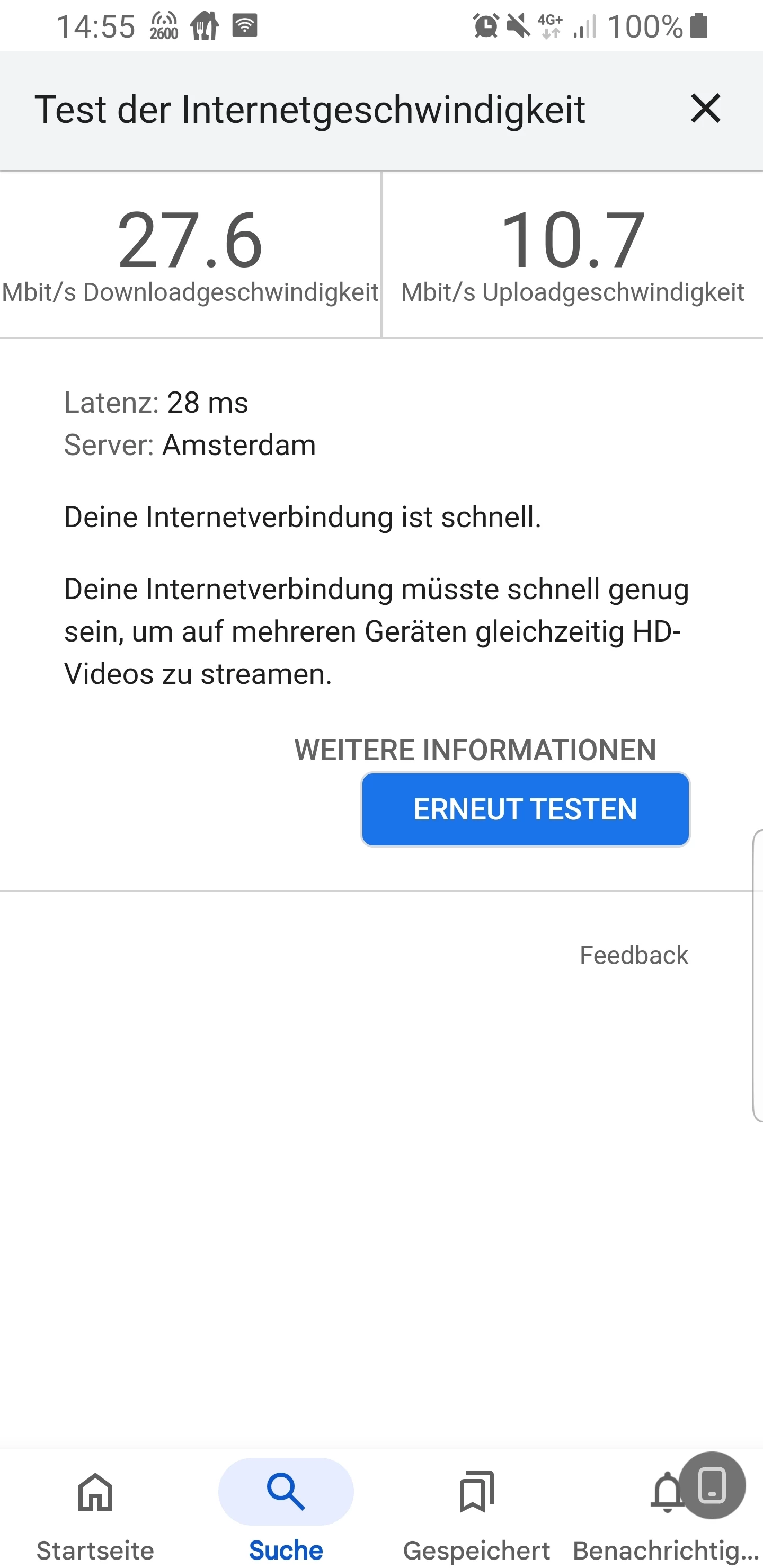Close the internet speed test panel
The image size is (763, 1568).
tap(705, 109)
